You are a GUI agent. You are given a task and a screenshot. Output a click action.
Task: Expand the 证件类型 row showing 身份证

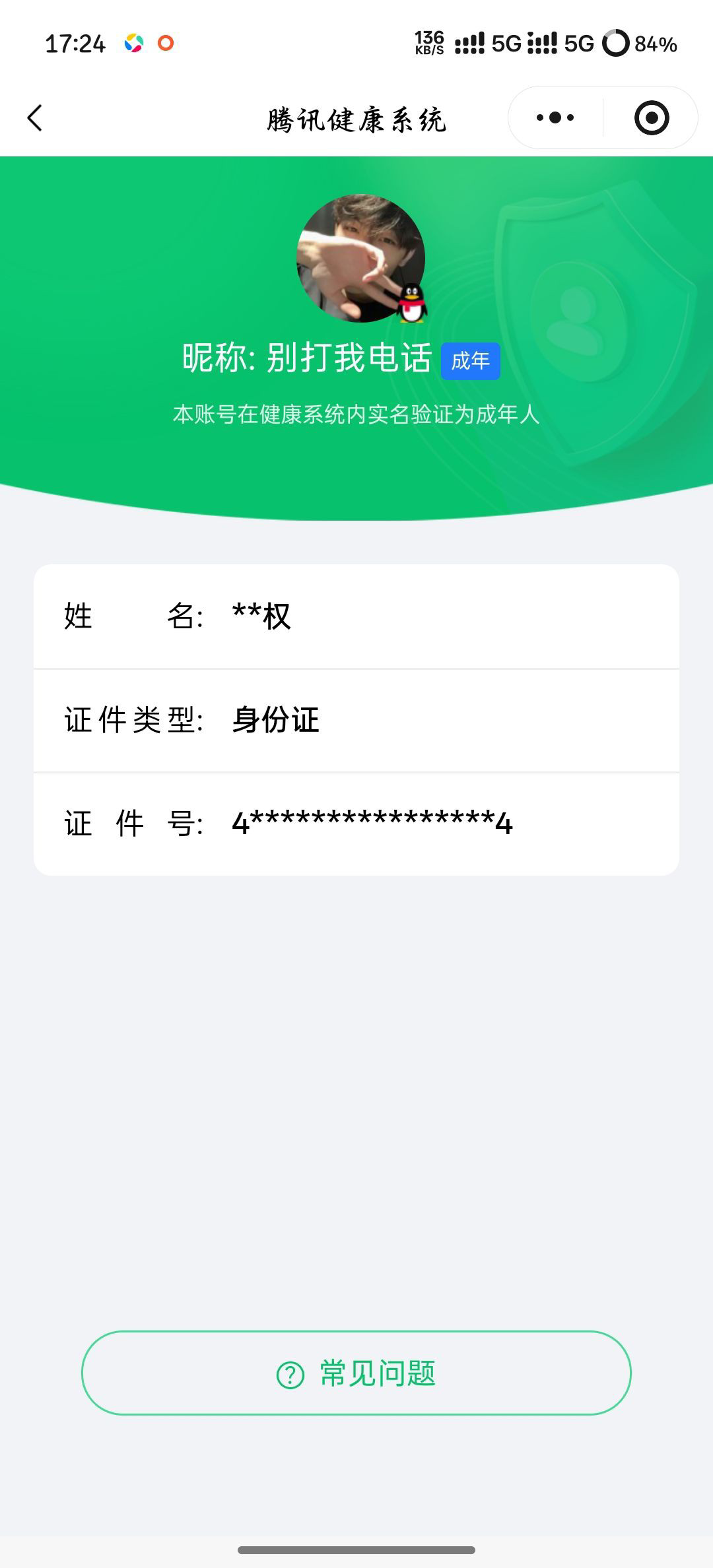pyautogui.click(x=356, y=720)
